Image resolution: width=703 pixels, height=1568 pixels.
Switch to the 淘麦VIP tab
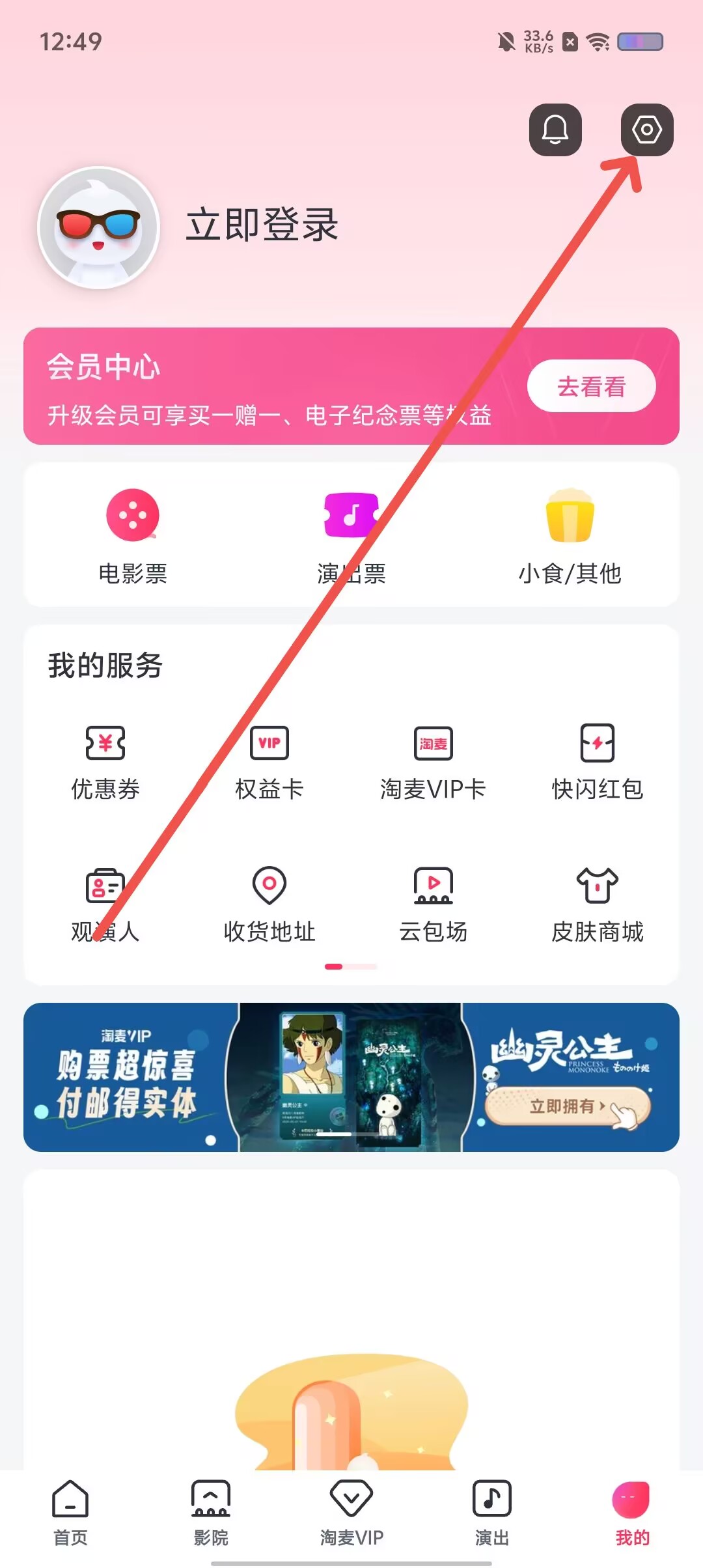351,1513
